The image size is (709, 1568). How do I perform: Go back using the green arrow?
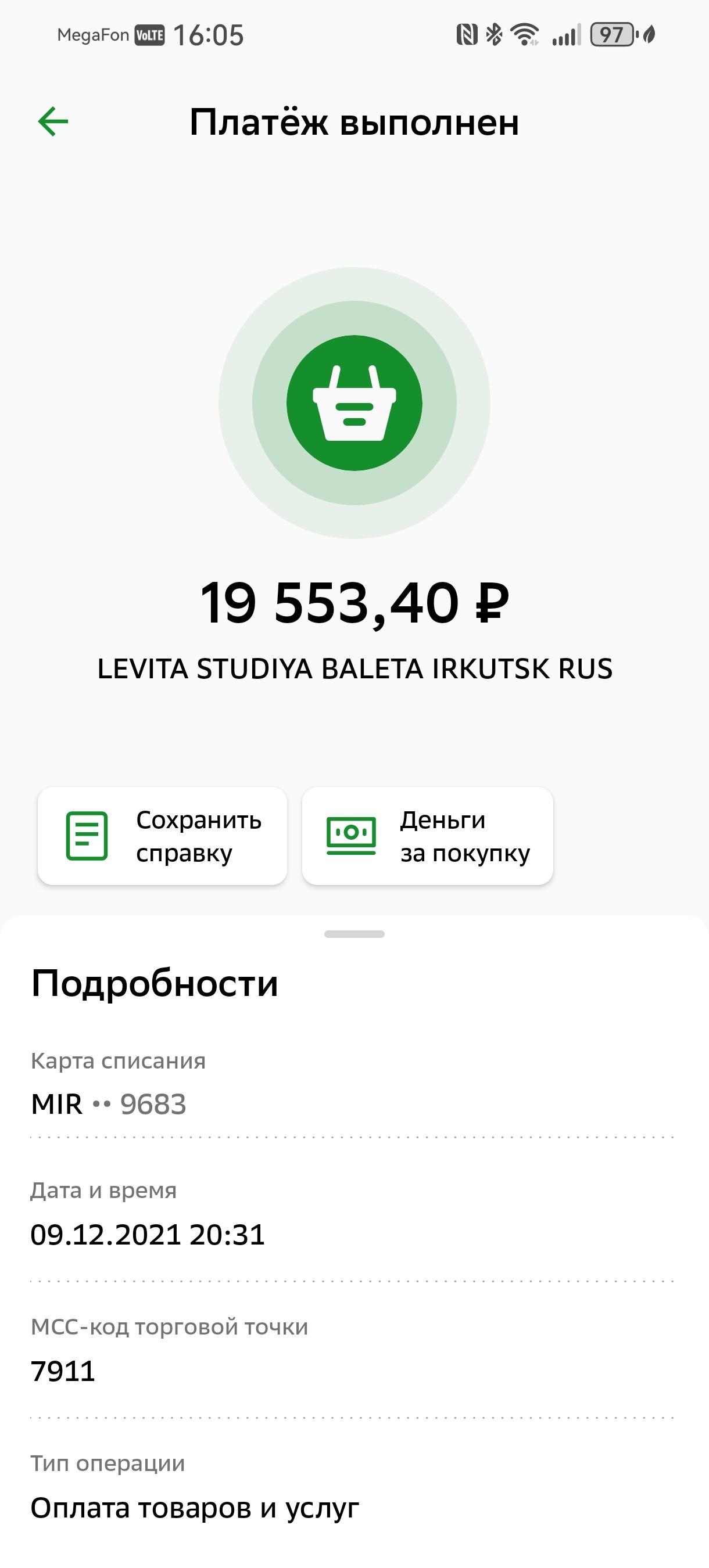53,122
